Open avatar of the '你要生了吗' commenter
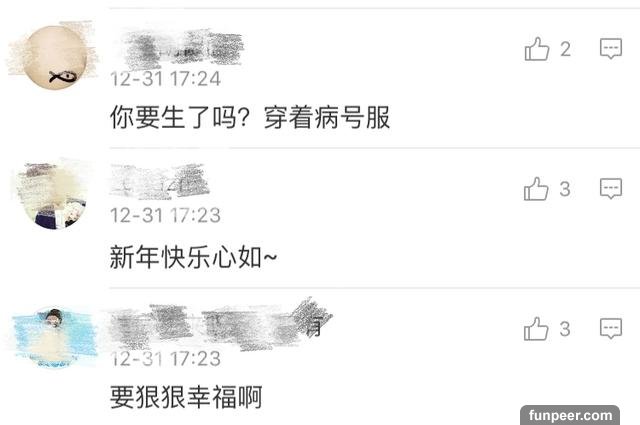 (x=58, y=59)
